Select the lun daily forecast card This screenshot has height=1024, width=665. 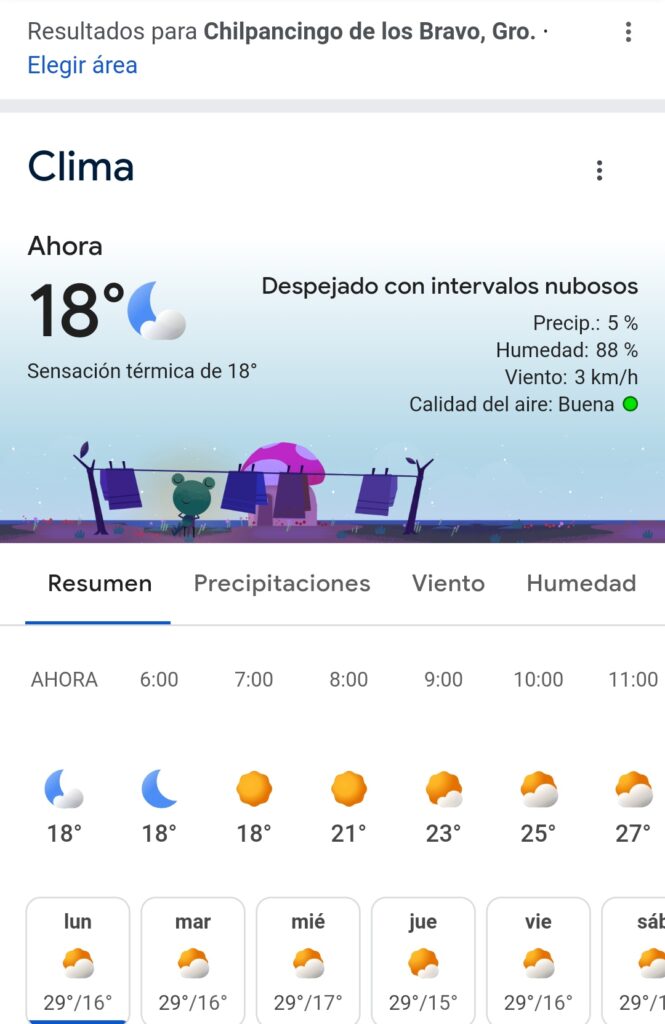coord(78,960)
